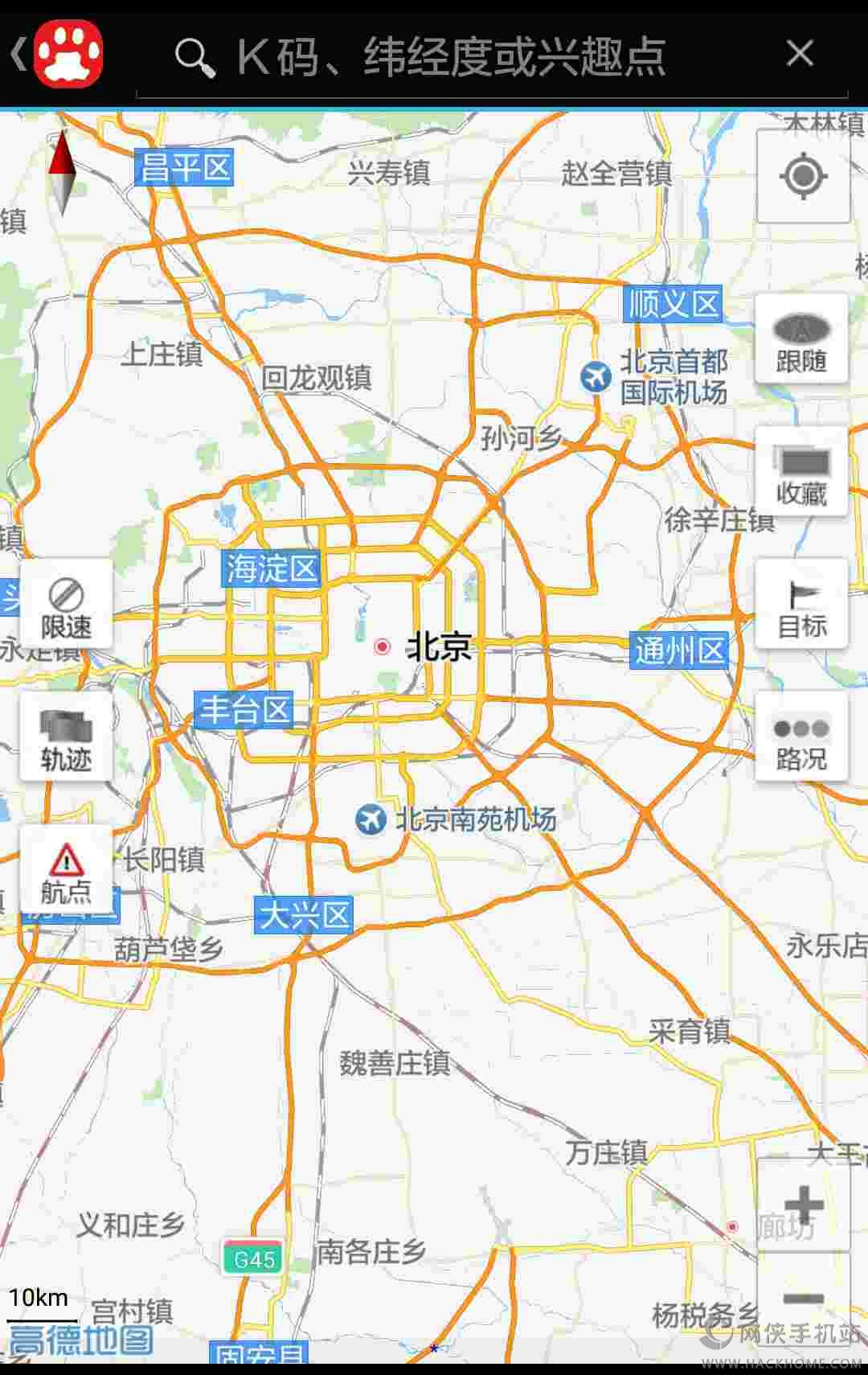Zoom out the map with minus
This screenshot has width=868, height=1375.
point(803,1298)
